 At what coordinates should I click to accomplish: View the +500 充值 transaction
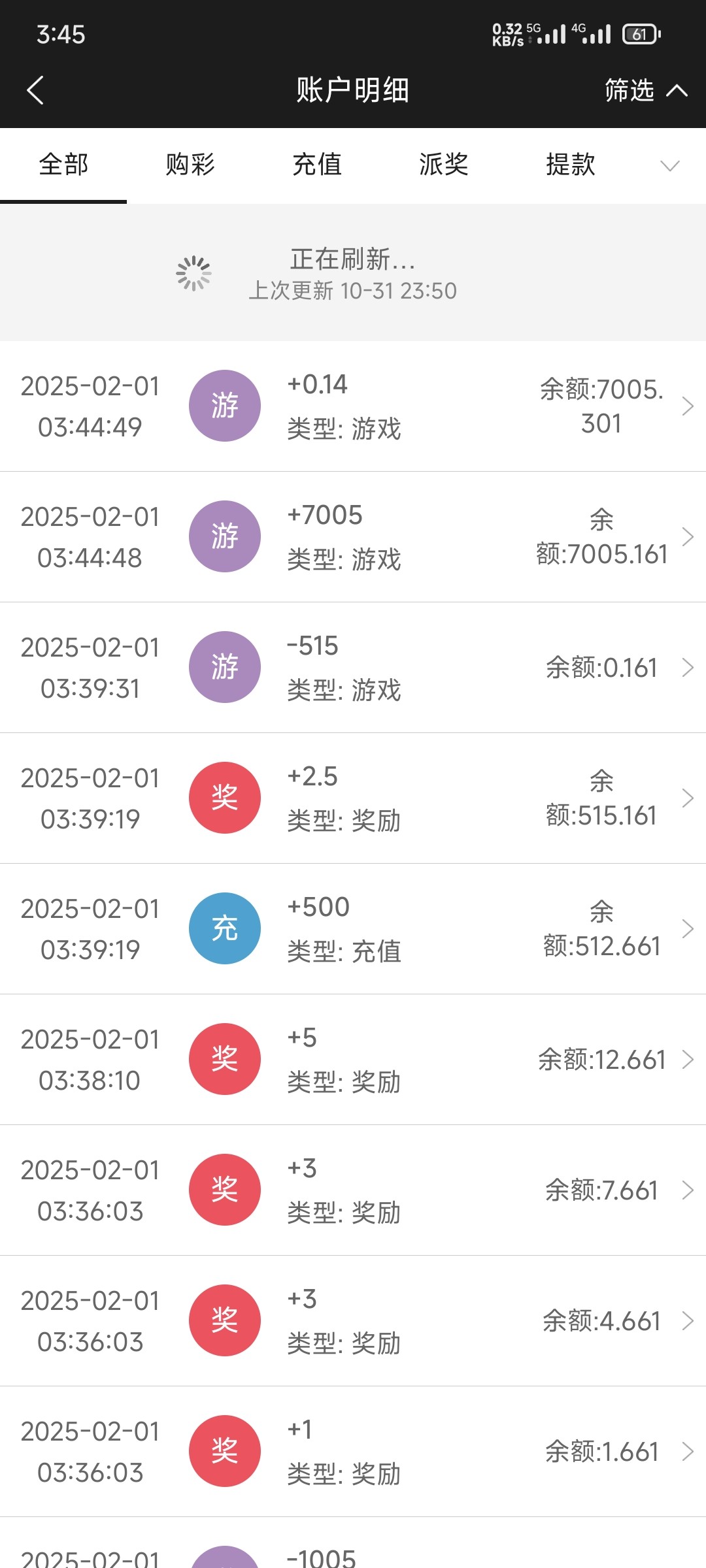pos(353,928)
